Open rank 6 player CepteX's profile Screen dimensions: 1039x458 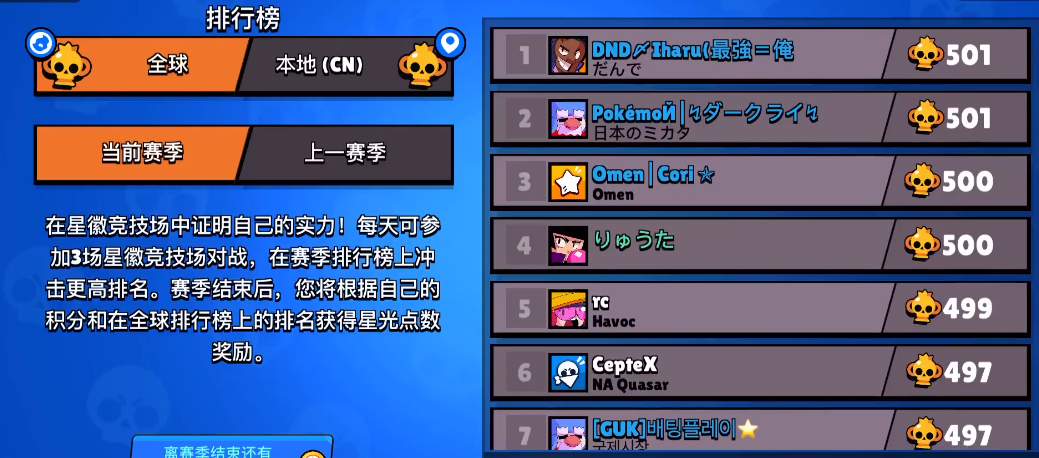pos(760,372)
